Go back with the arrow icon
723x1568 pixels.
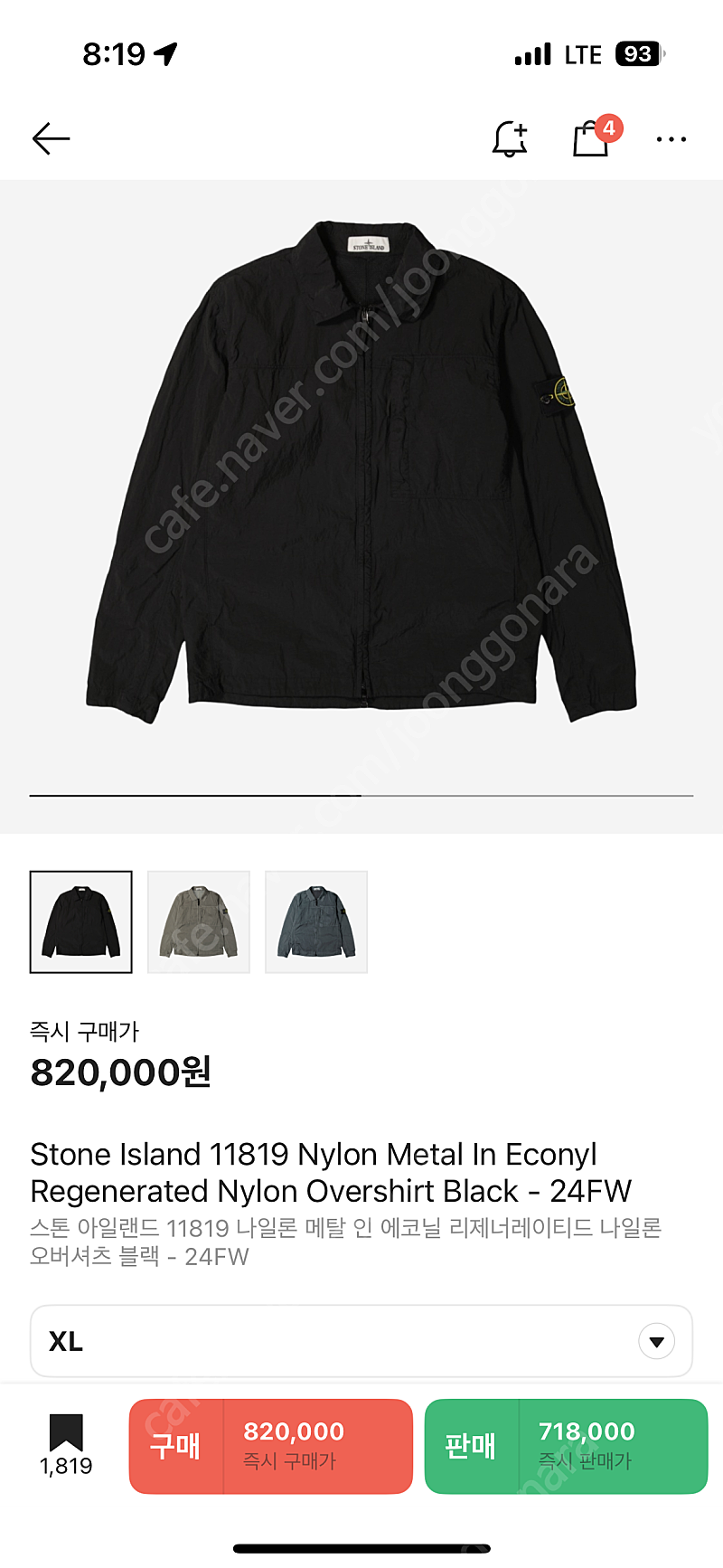pyautogui.click(x=51, y=138)
